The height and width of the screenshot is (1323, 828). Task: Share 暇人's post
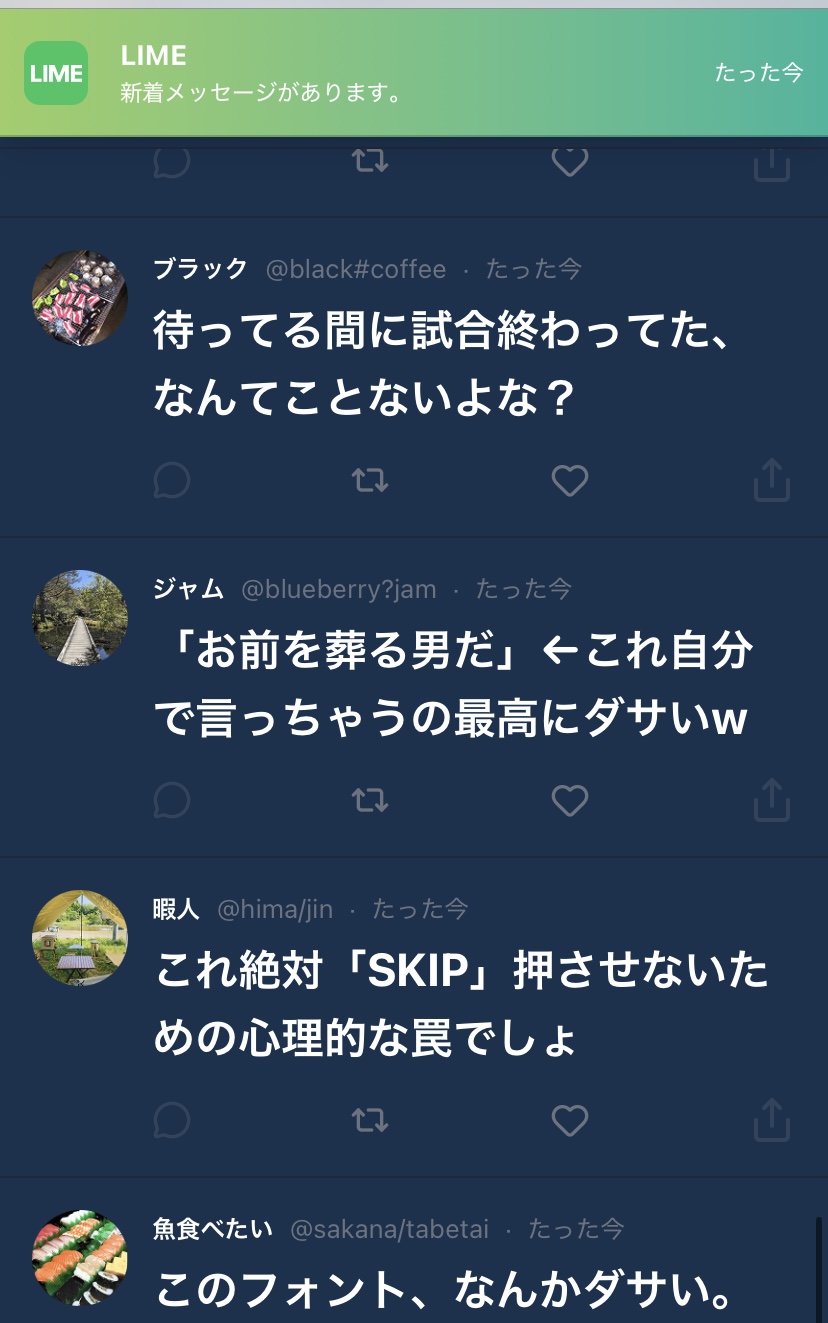(771, 1121)
